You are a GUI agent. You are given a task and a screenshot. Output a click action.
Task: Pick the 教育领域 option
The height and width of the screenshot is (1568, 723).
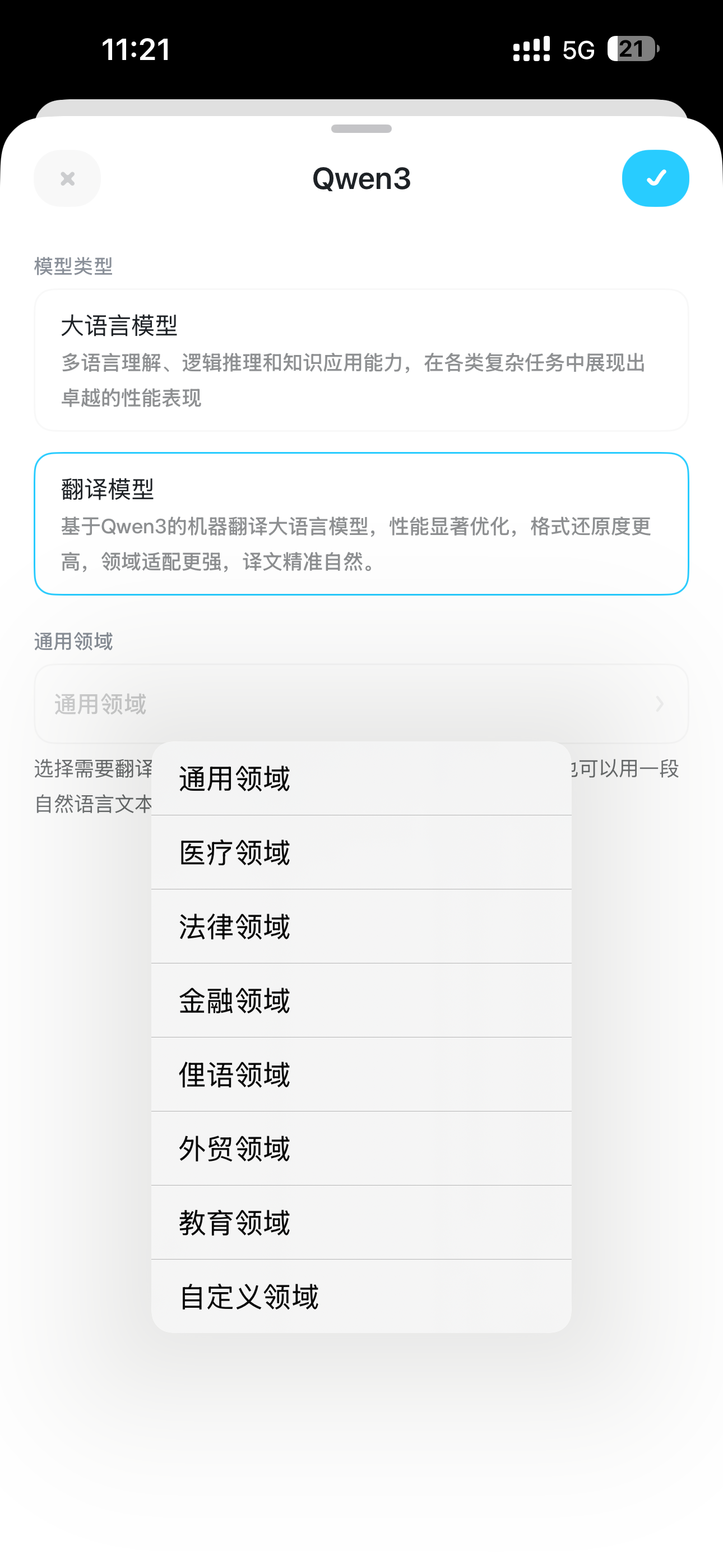coord(361,1222)
